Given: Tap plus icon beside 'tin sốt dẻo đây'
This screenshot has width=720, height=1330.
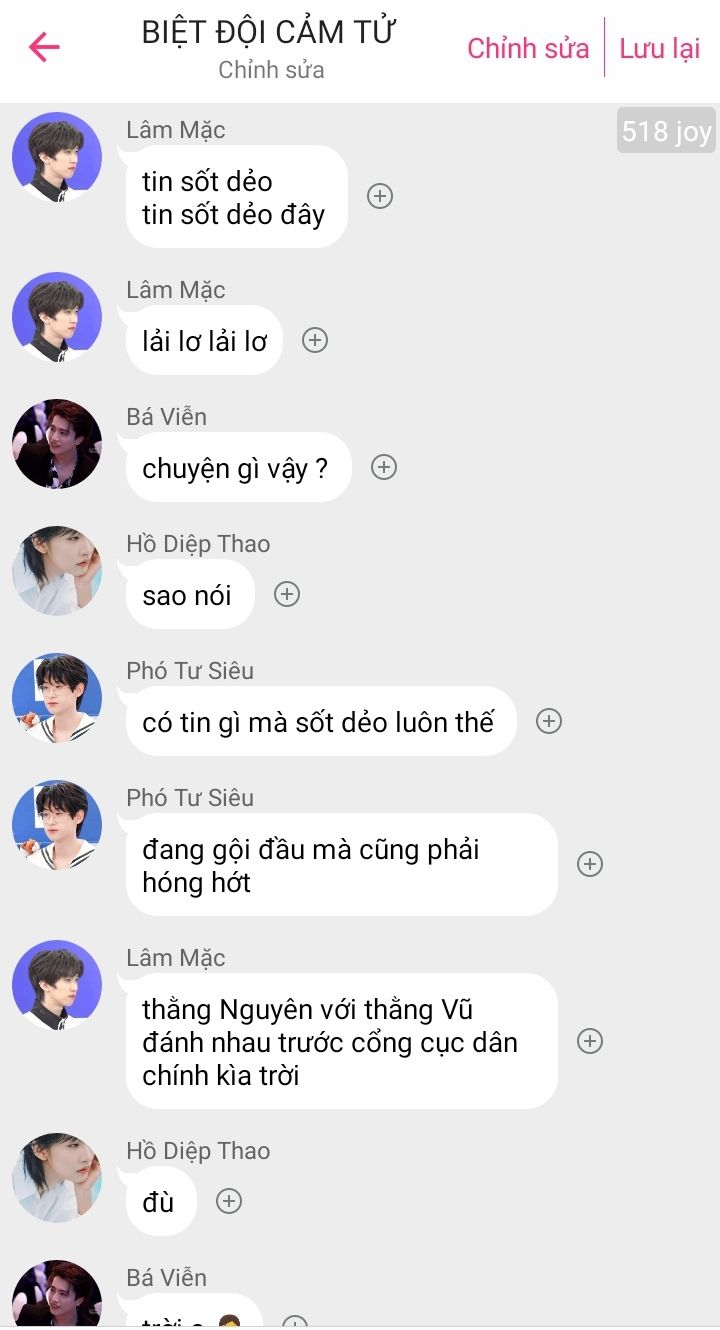Looking at the screenshot, I should pyautogui.click(x=380, y=196).
